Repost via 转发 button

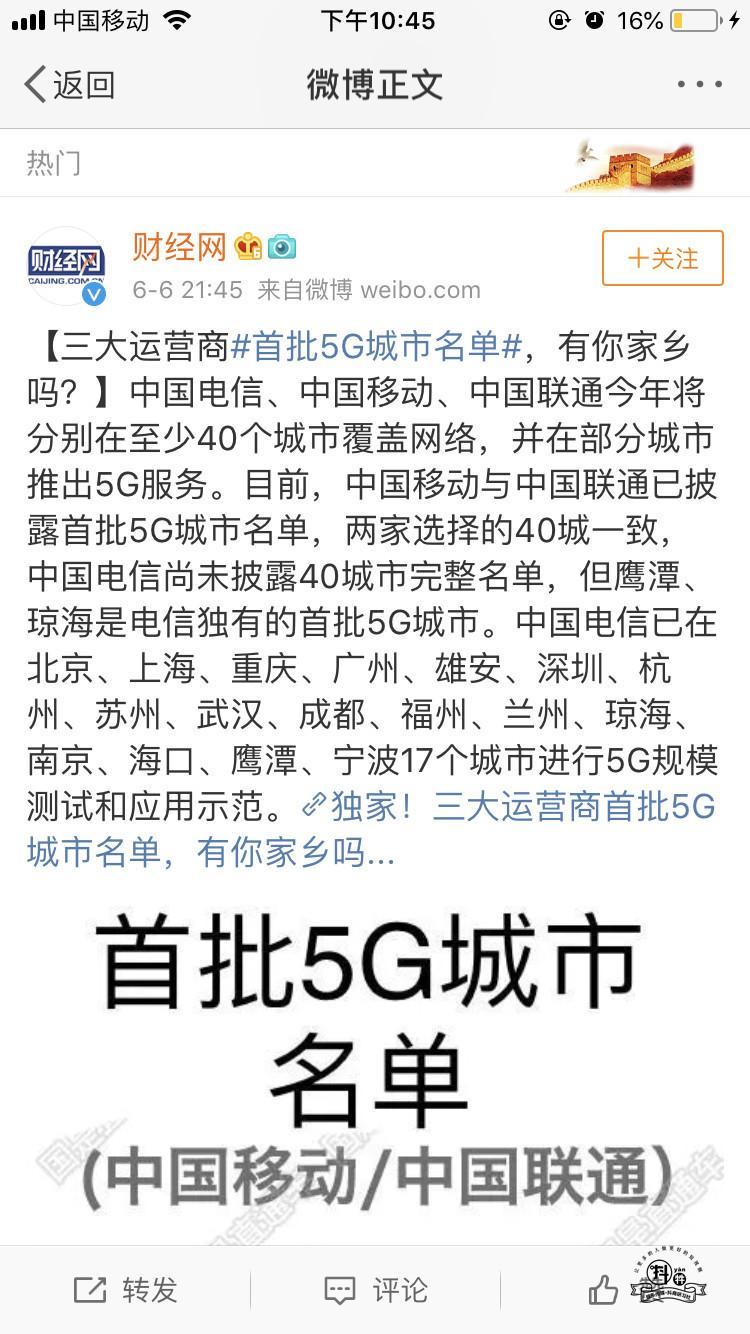pos(126,1290)
